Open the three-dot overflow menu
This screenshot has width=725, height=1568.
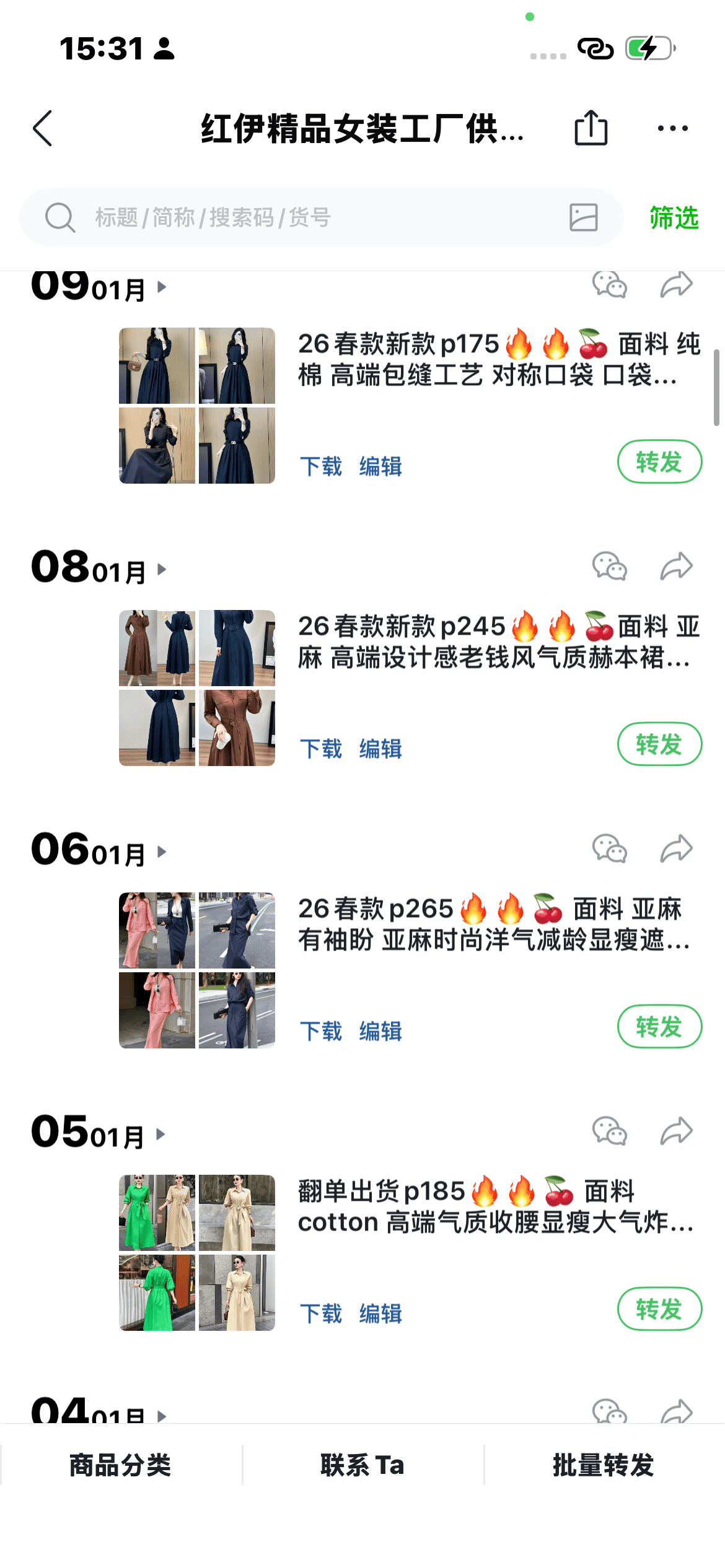(672, 128)
